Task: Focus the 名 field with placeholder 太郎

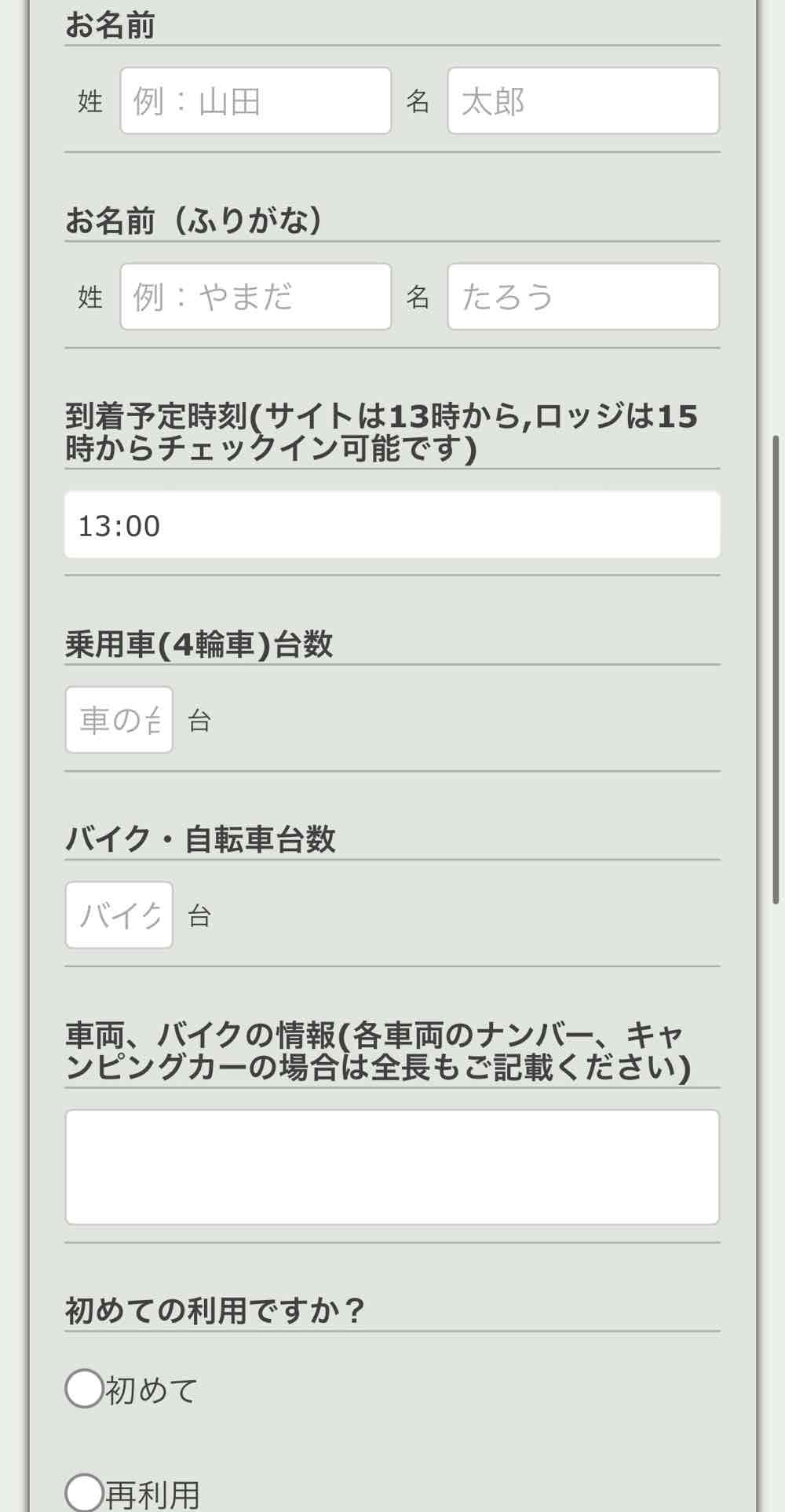Action: (582, 100)
